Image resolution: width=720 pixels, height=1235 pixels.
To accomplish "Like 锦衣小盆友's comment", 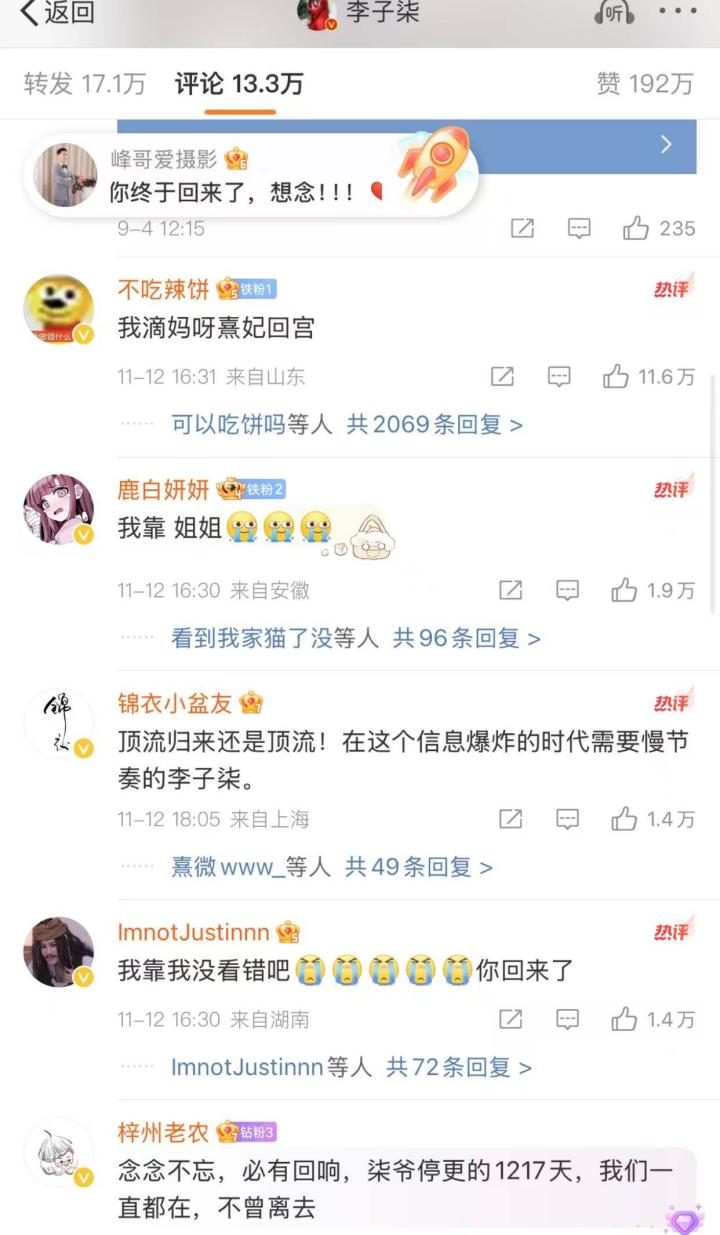I will pos(624,819).
